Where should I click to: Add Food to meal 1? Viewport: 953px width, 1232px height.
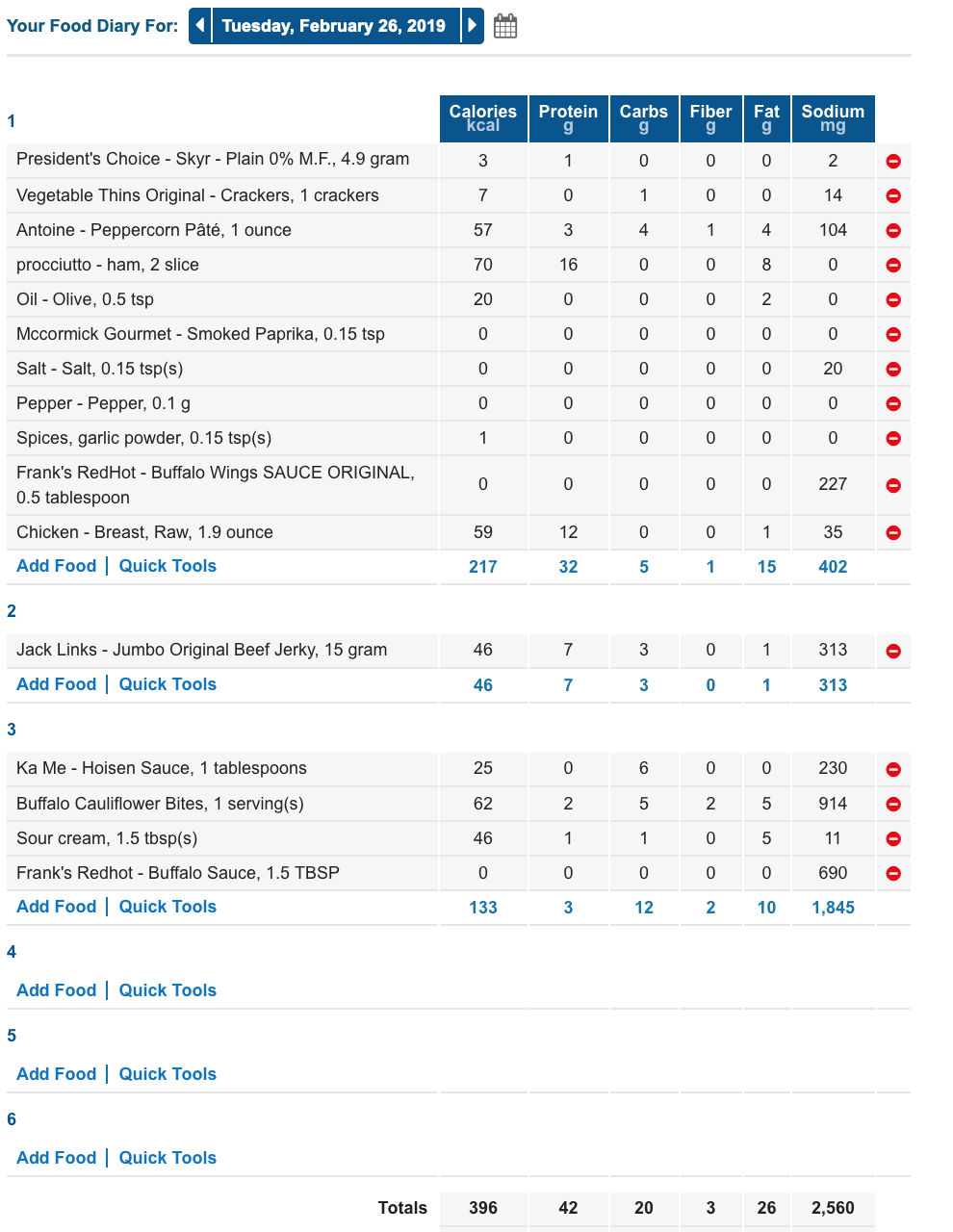[57, 566]
